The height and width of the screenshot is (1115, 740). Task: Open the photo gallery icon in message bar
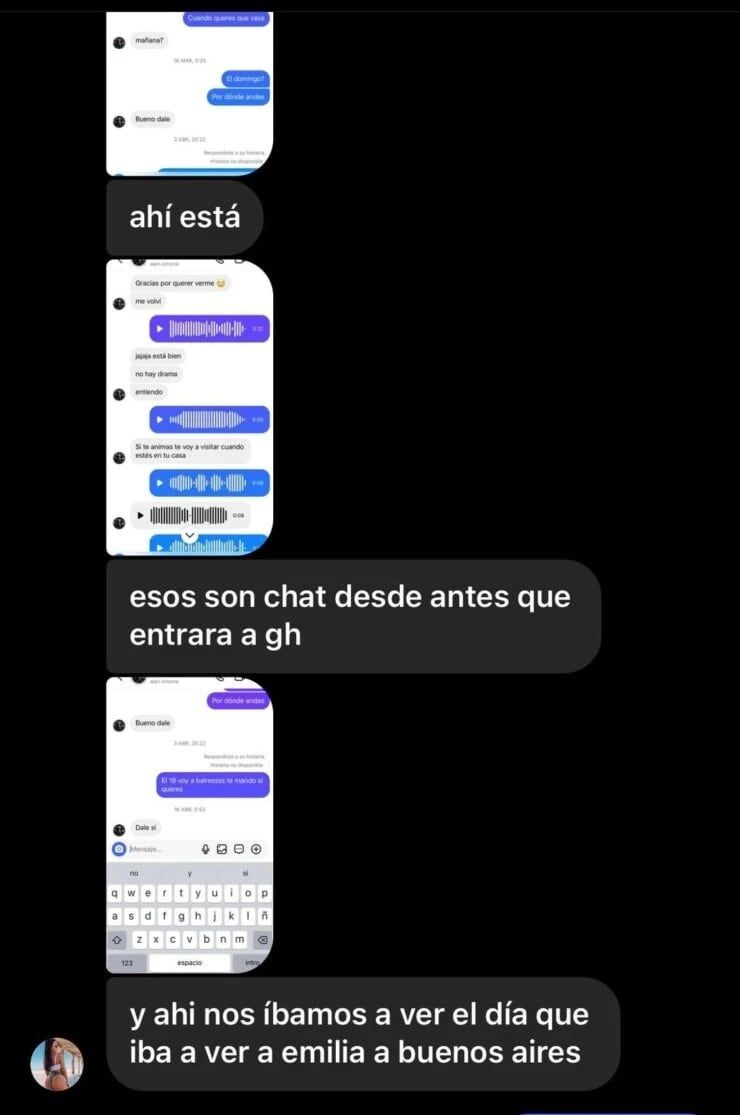[223, 849]
